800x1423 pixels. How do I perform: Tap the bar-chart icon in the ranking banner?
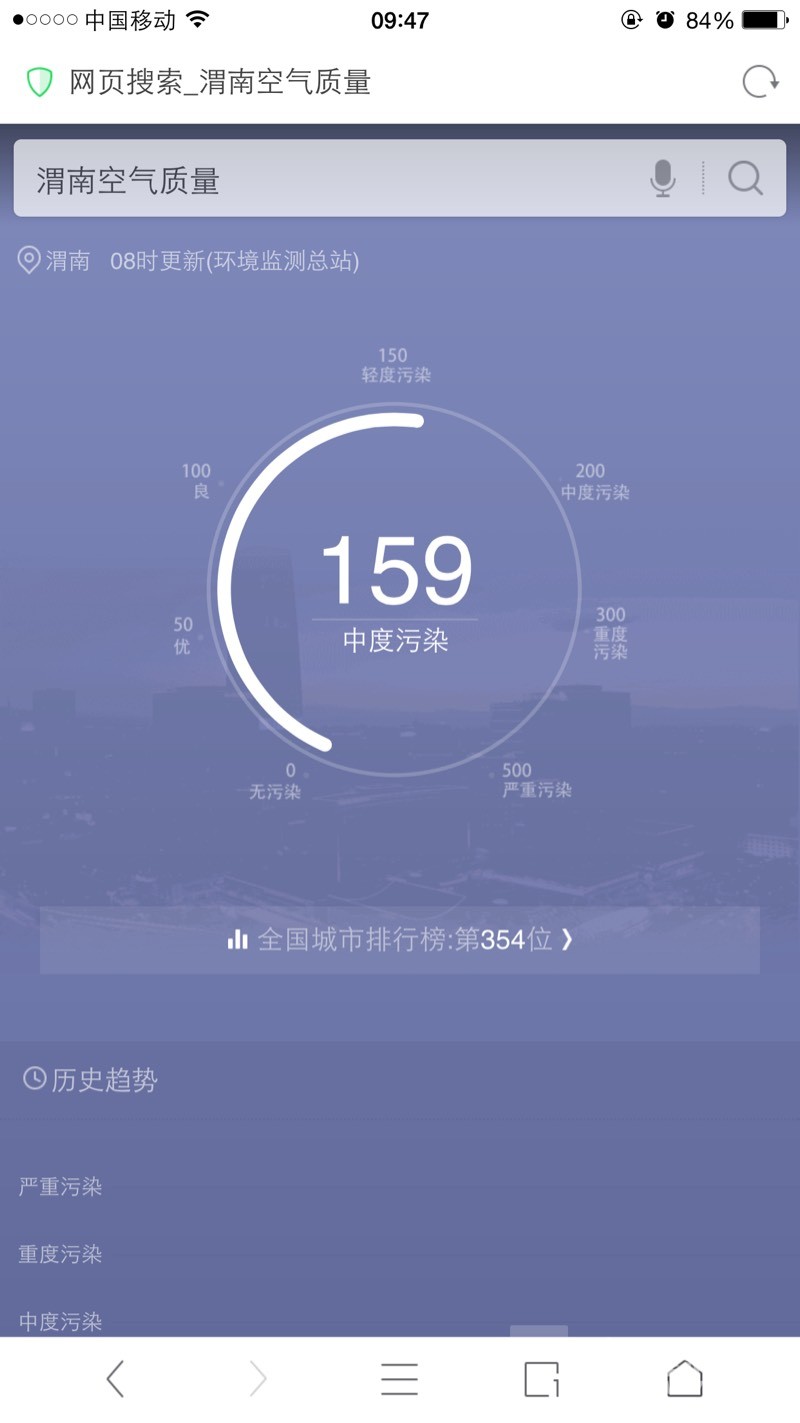coord(236,939)
